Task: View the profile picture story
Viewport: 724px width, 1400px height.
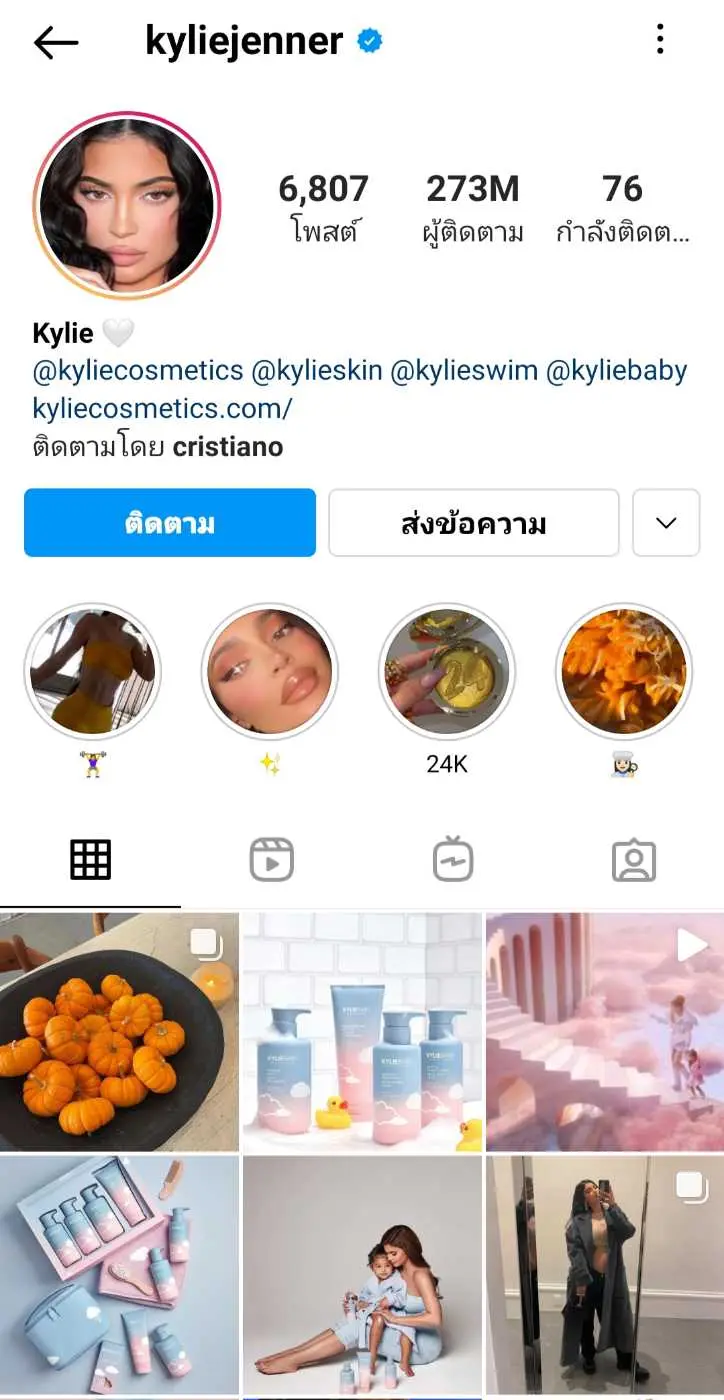Action: coord(127,205)
